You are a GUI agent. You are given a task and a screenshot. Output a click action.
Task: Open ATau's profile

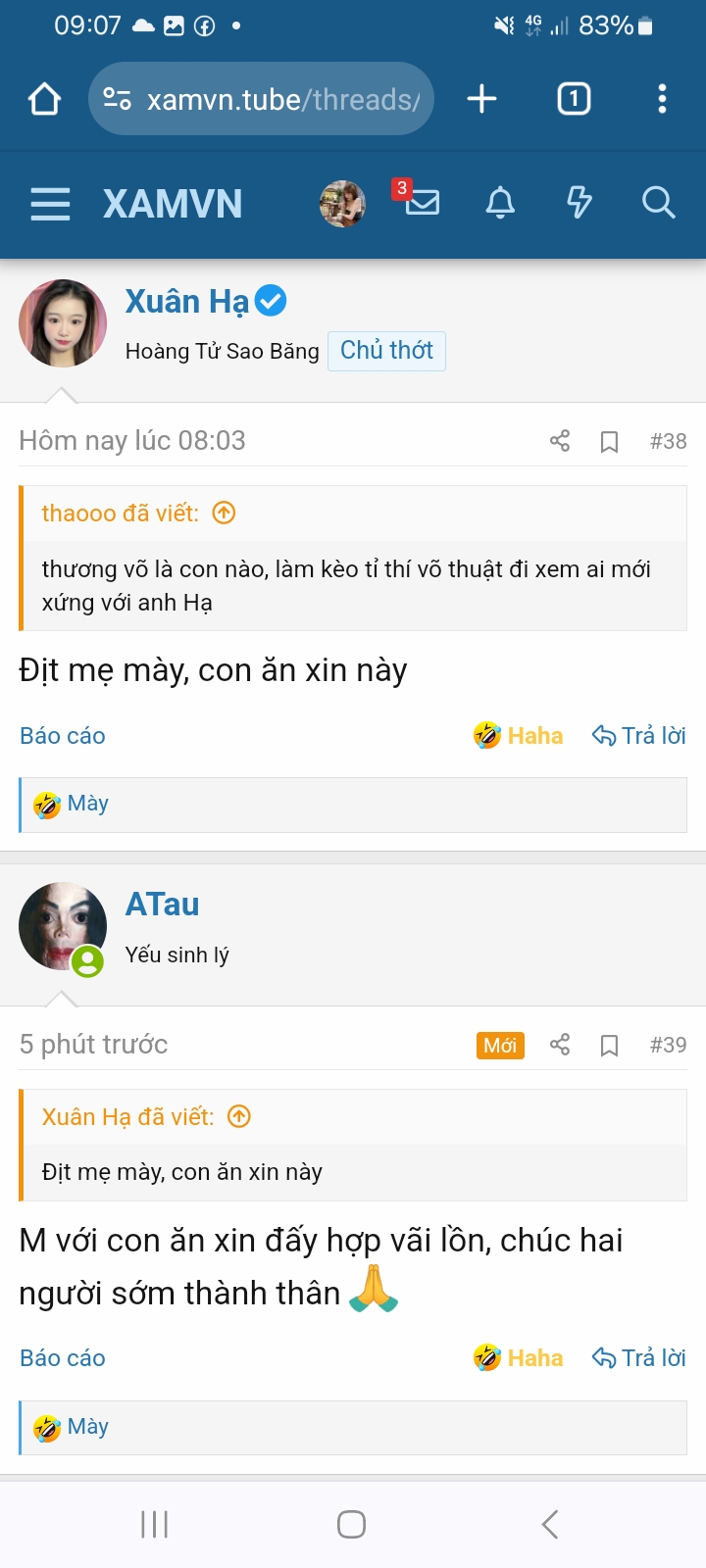(x=162, y=905)
